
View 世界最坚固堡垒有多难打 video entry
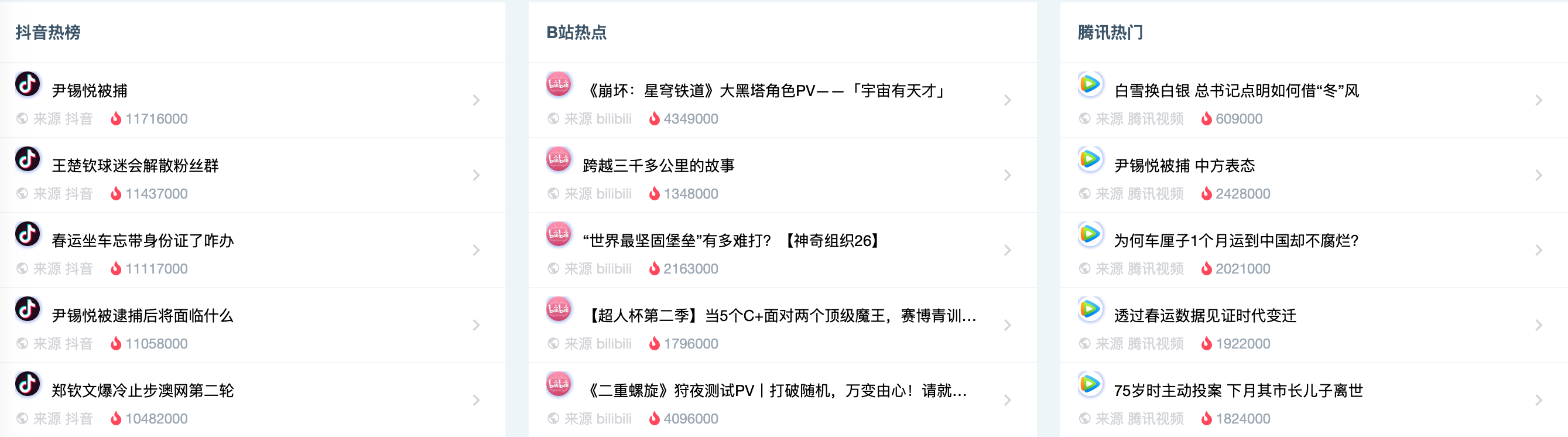click(x=732, y=240)
